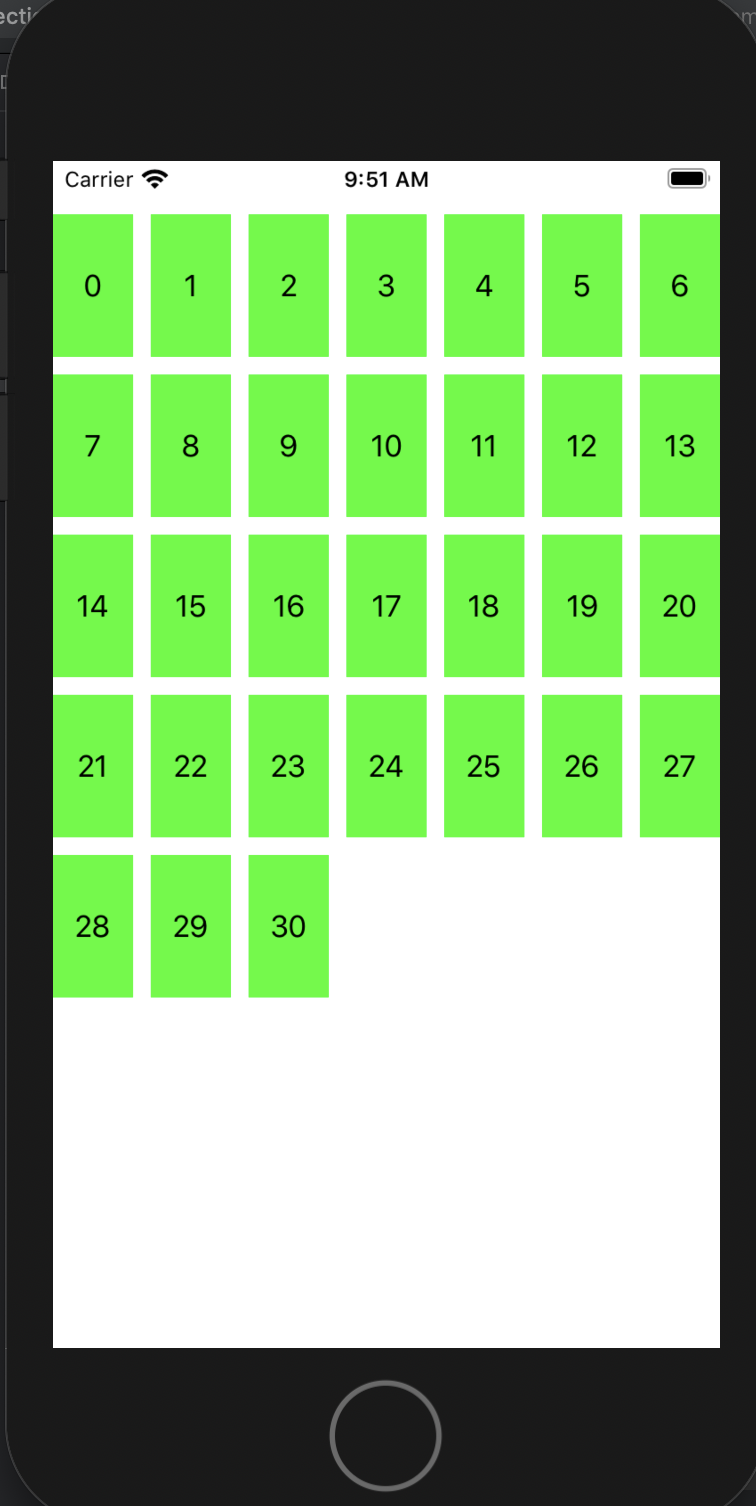Viewport: 756px width, 1506px height.
Task: Tap cell 10 in the grid
Action: [386, 445]
